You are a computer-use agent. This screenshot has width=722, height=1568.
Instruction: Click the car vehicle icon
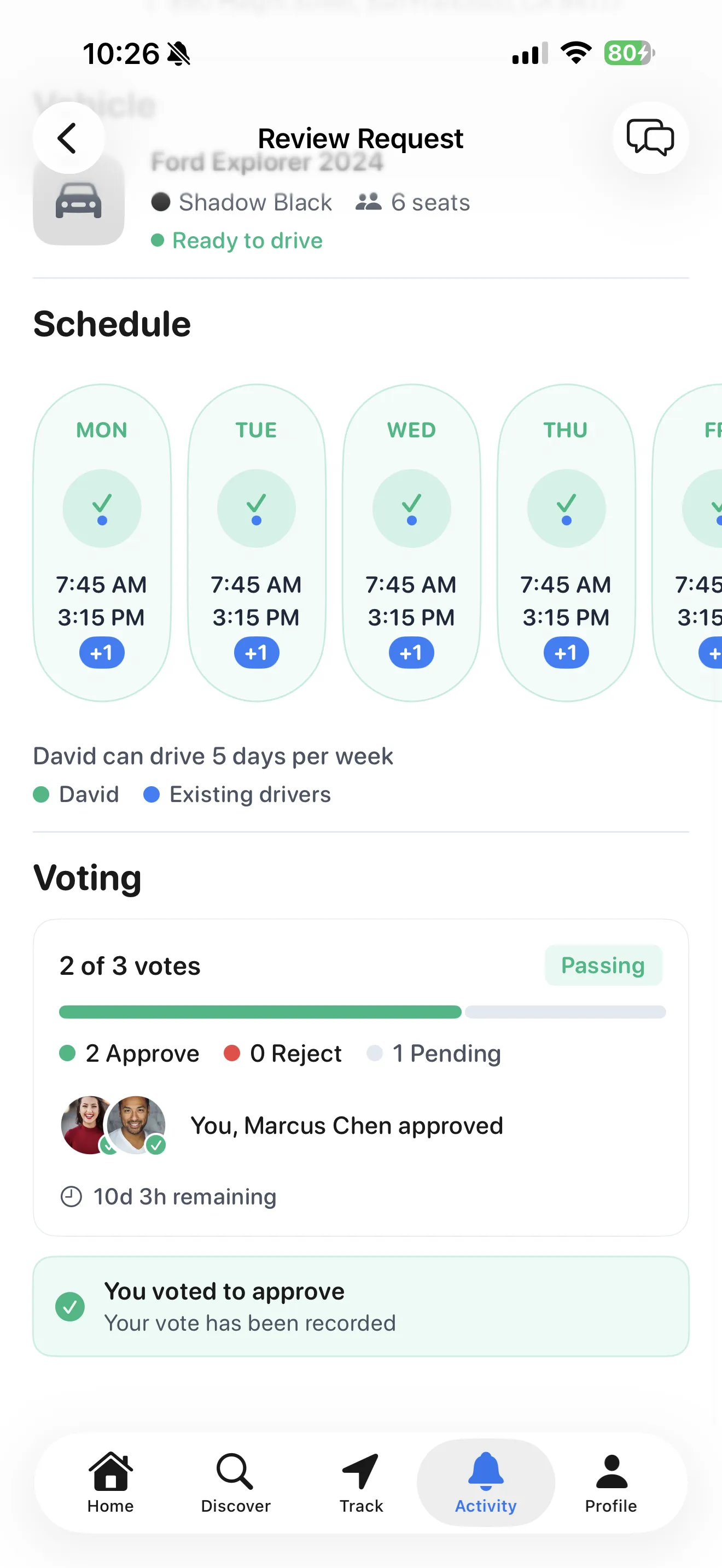79,202
